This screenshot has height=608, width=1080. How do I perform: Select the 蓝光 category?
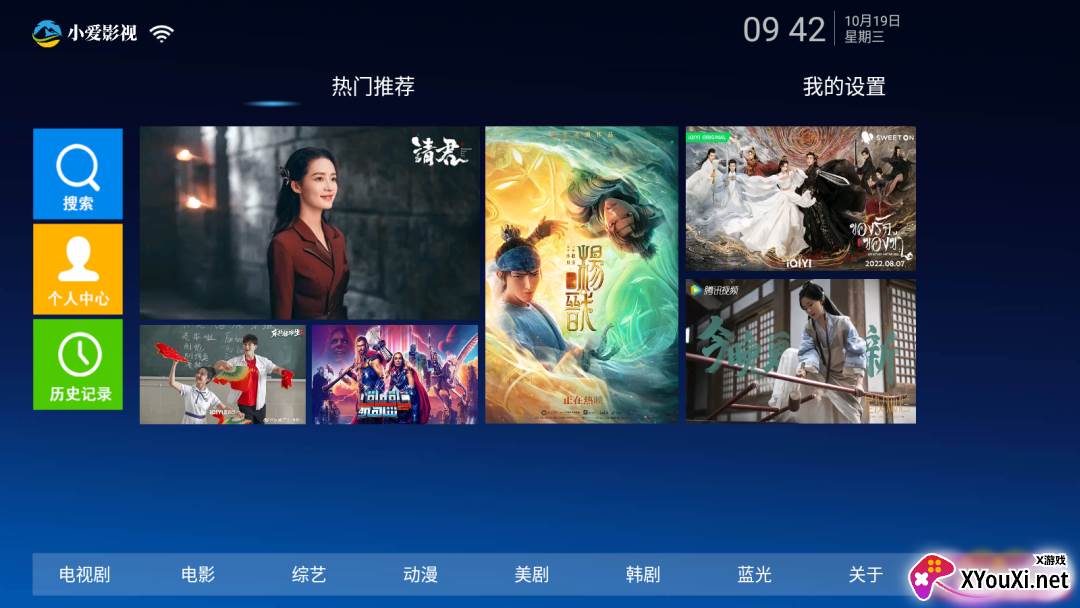coord(755,575)
